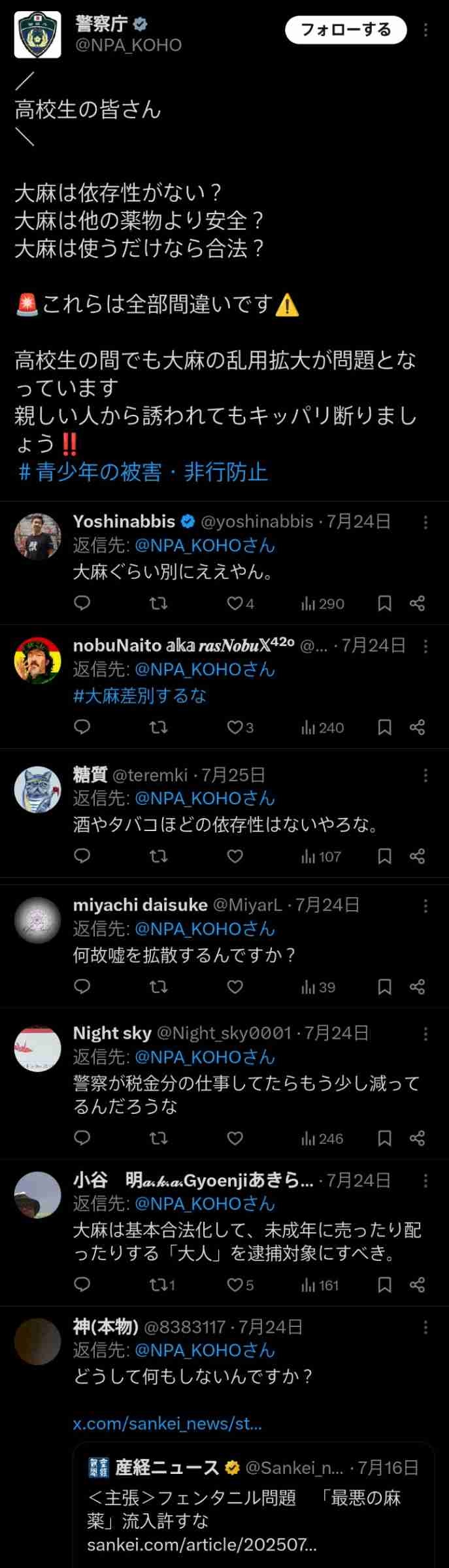The height and width of the screenshot is (1568, 449).
Task: Open the x.com/sankei_news link
Action: [167, 1424]
